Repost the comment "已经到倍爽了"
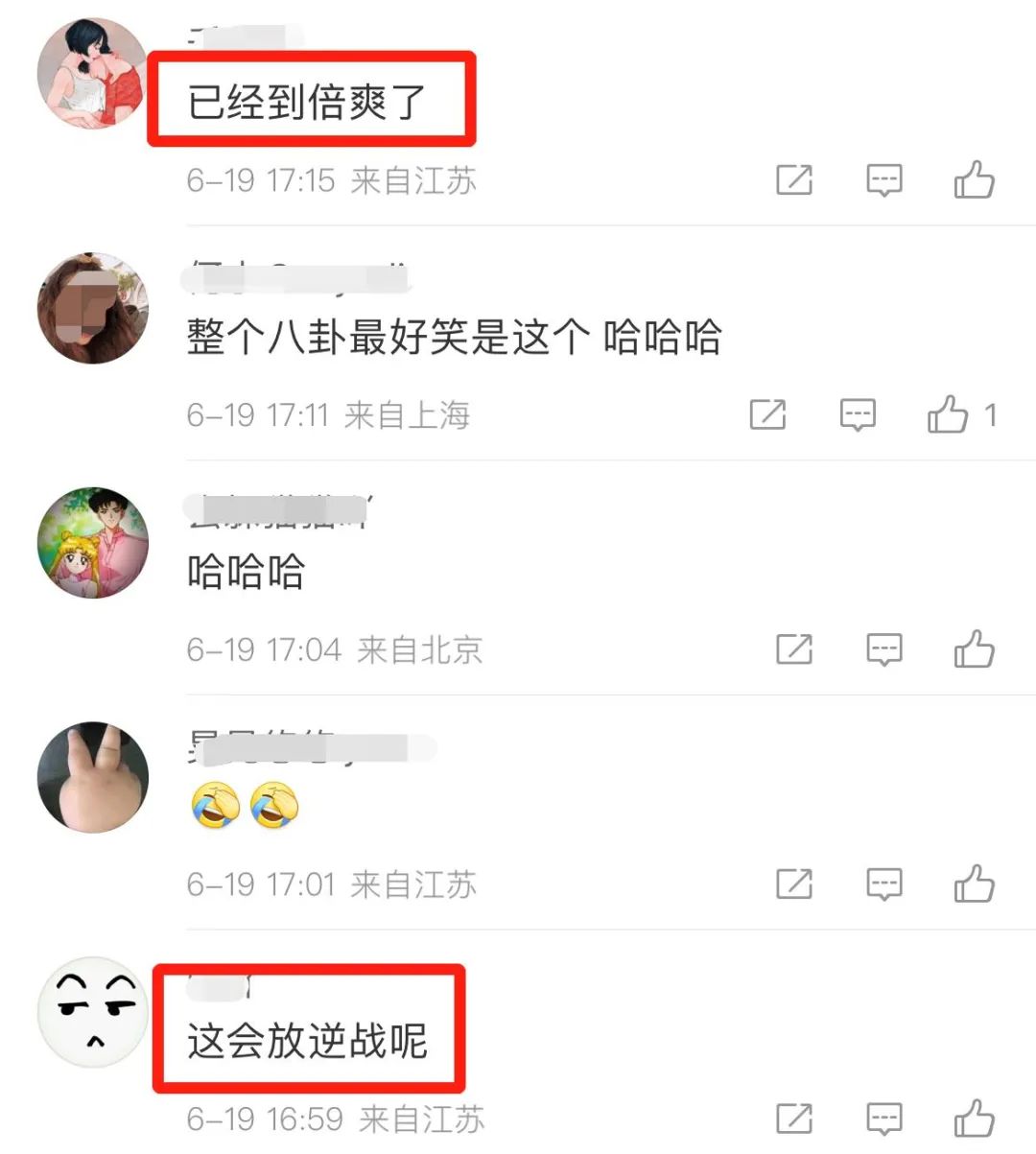This screenshot has width=1036, height=1154. (x=793, y=179)
